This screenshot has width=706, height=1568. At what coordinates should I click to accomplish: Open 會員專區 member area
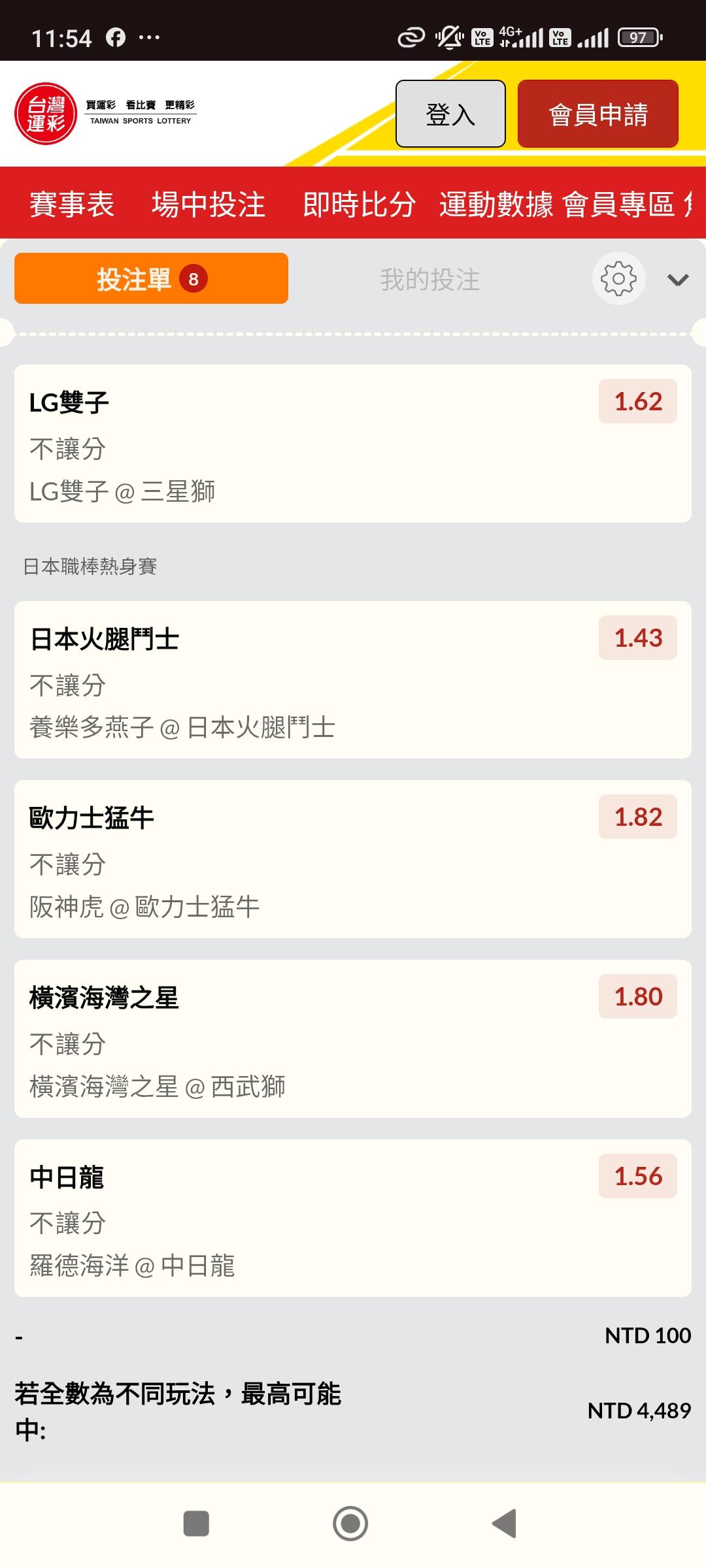coord(618,204)
